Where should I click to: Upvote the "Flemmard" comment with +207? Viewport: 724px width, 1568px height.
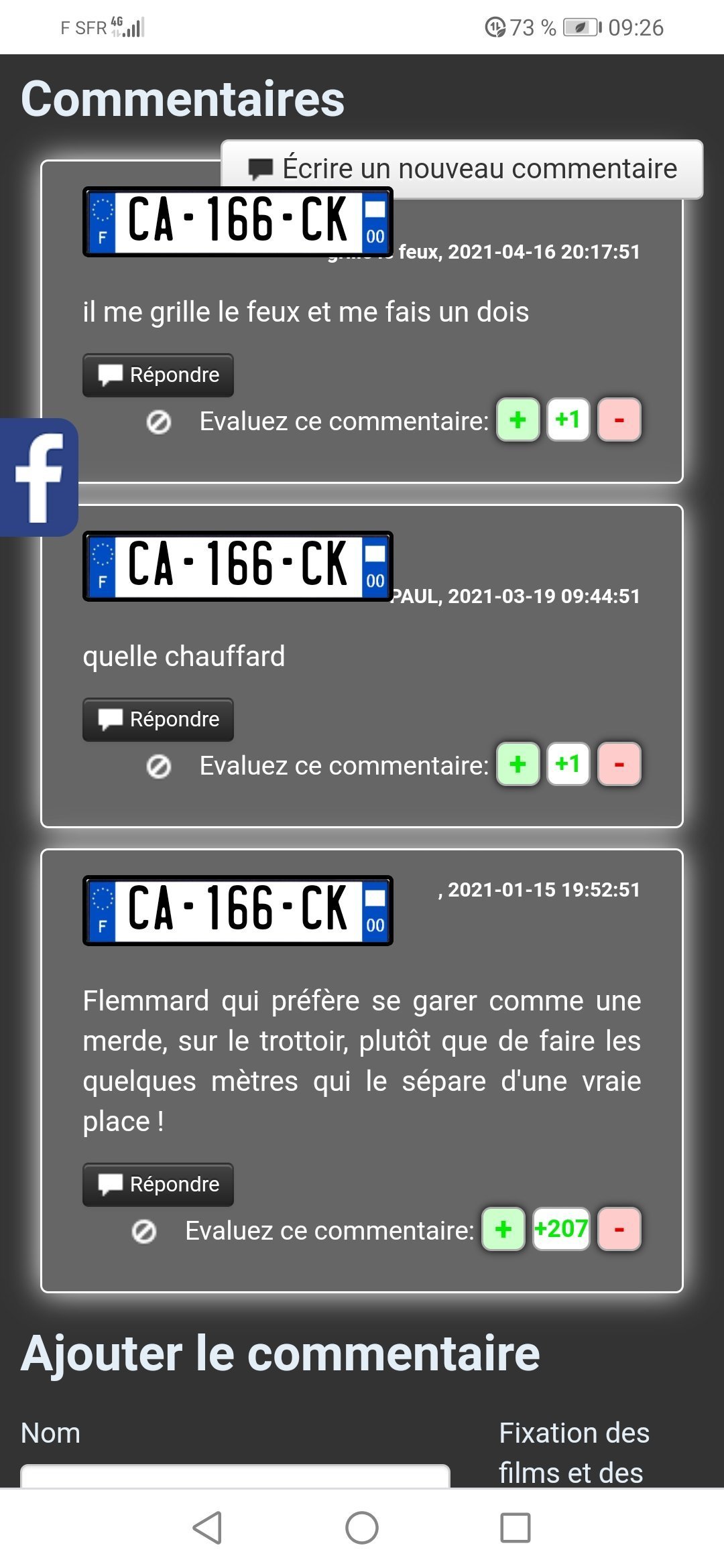tap(503, 1230)
